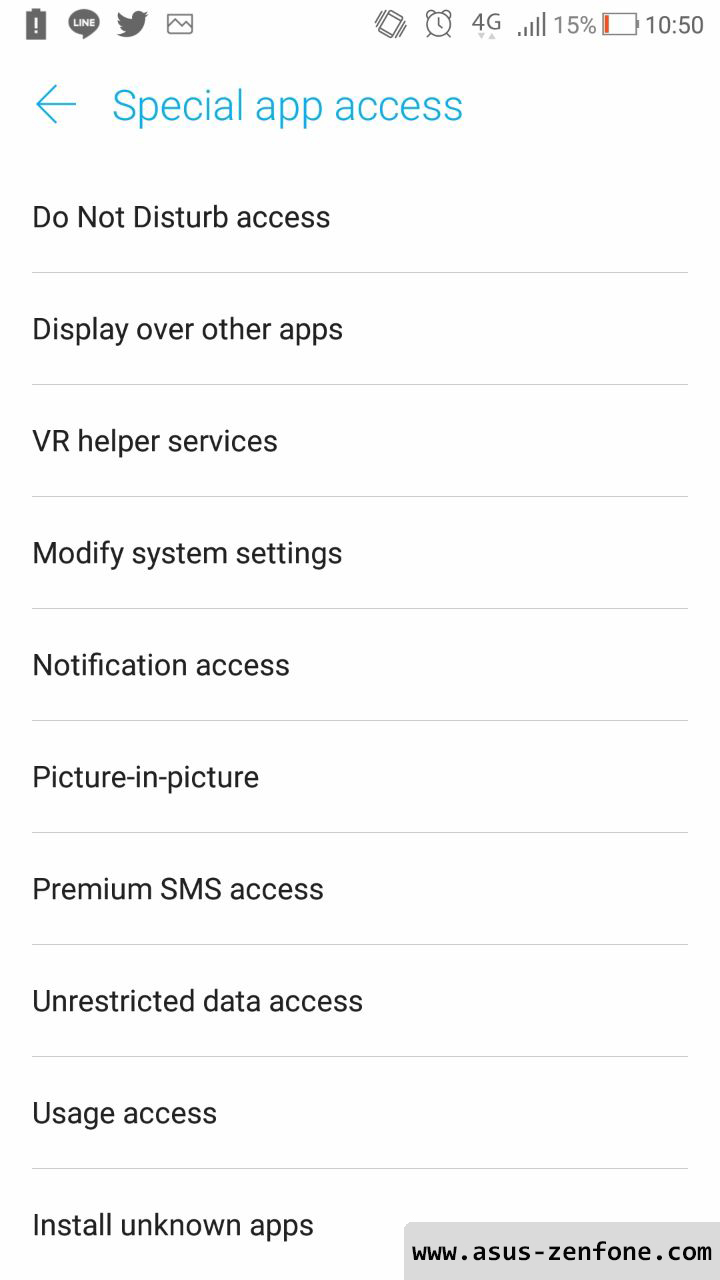Select Picture-in-picture option
Image resolution: width=720 pixels, height=1280 pixels.
click(145, 777)
